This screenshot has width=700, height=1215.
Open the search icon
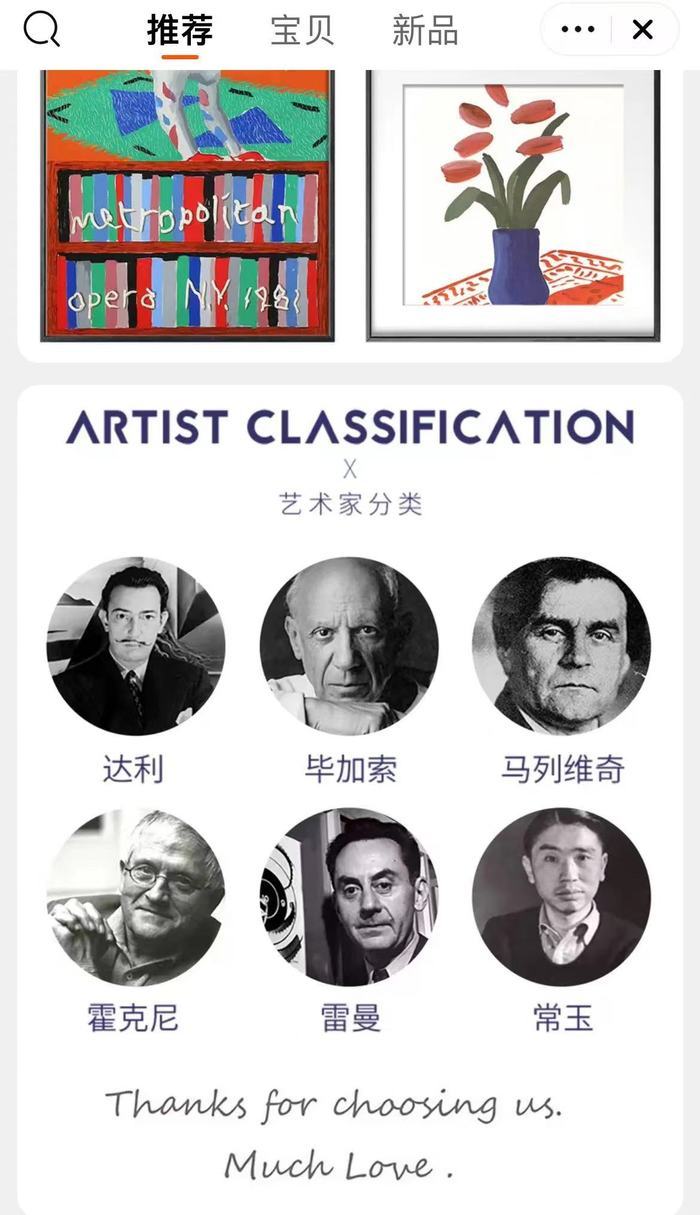click(x=42, y=30)
